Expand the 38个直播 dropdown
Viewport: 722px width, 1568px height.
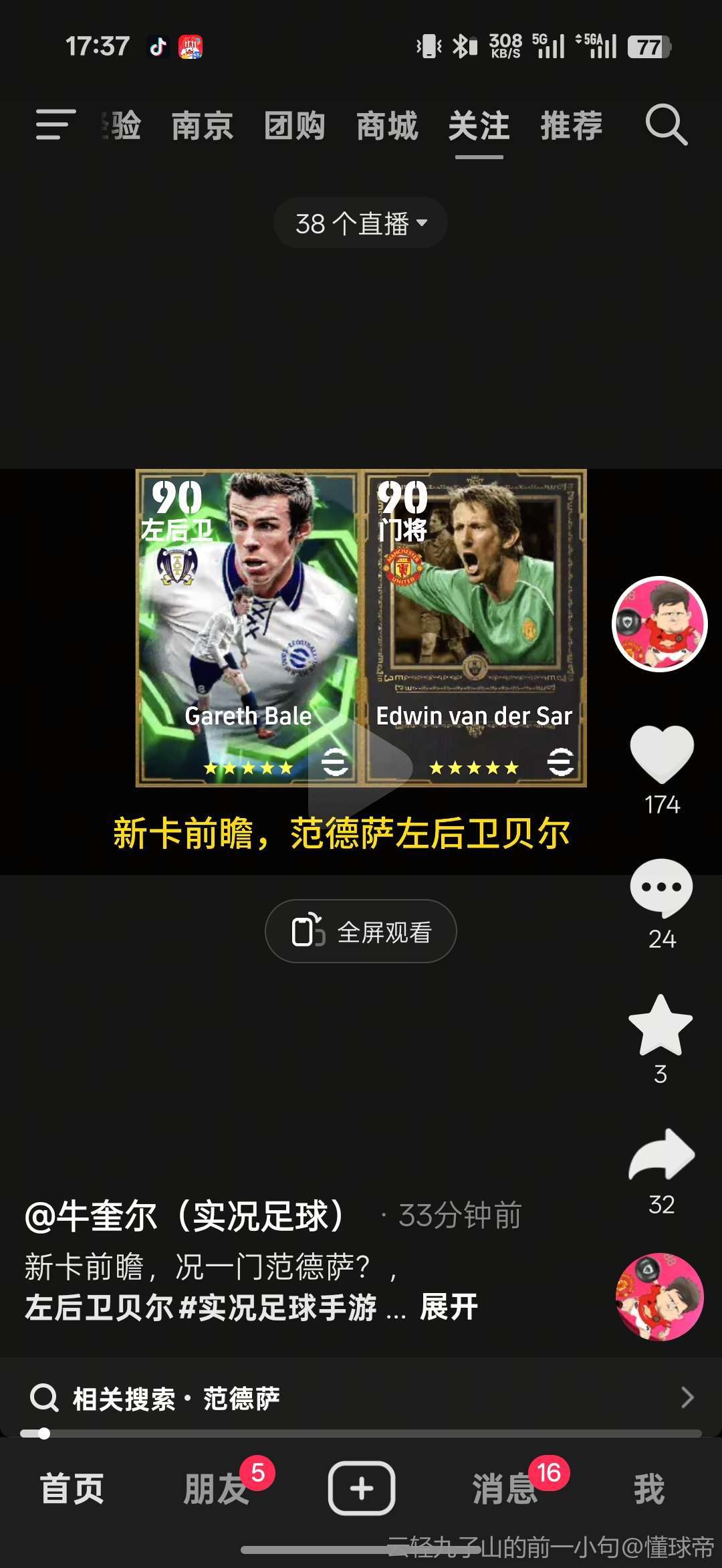[360, 223]
